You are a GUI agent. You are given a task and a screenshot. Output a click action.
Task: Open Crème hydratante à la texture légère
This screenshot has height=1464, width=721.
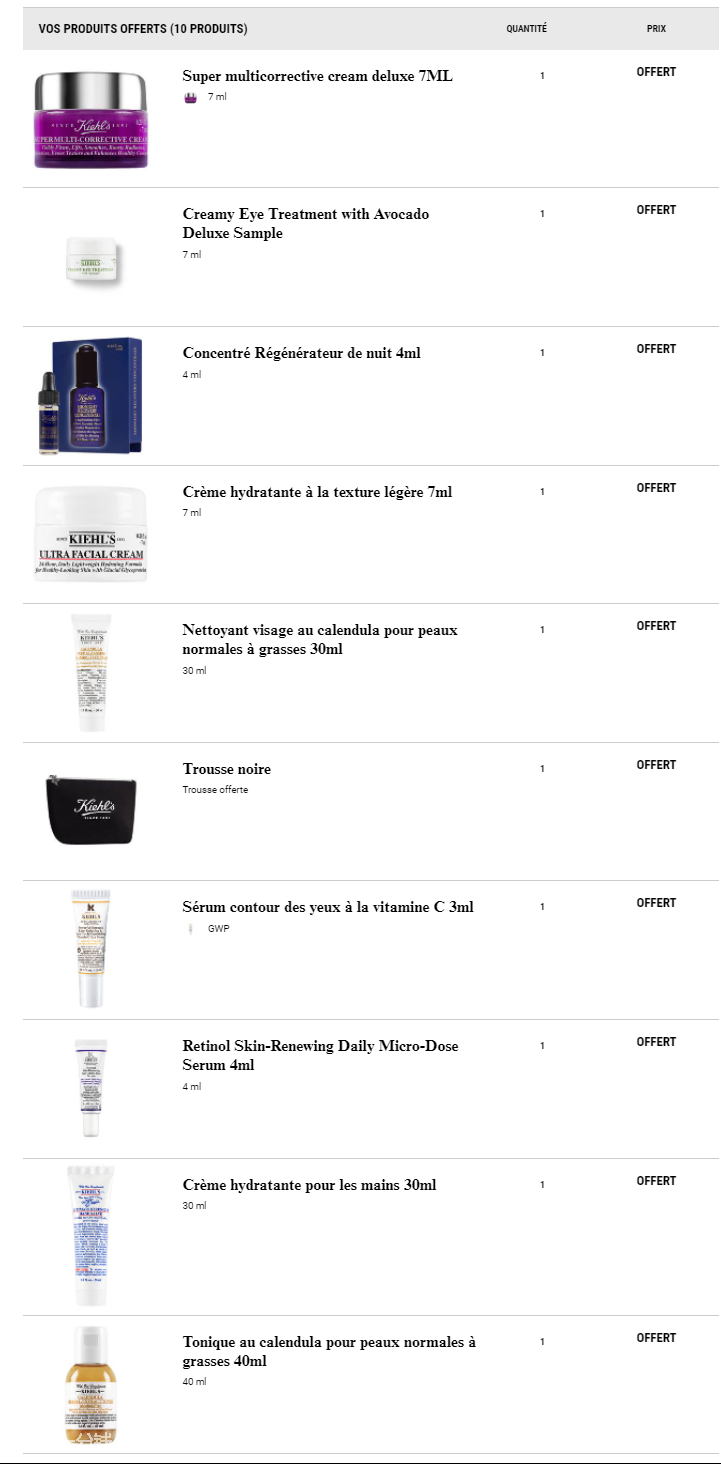tap(317, 492)
